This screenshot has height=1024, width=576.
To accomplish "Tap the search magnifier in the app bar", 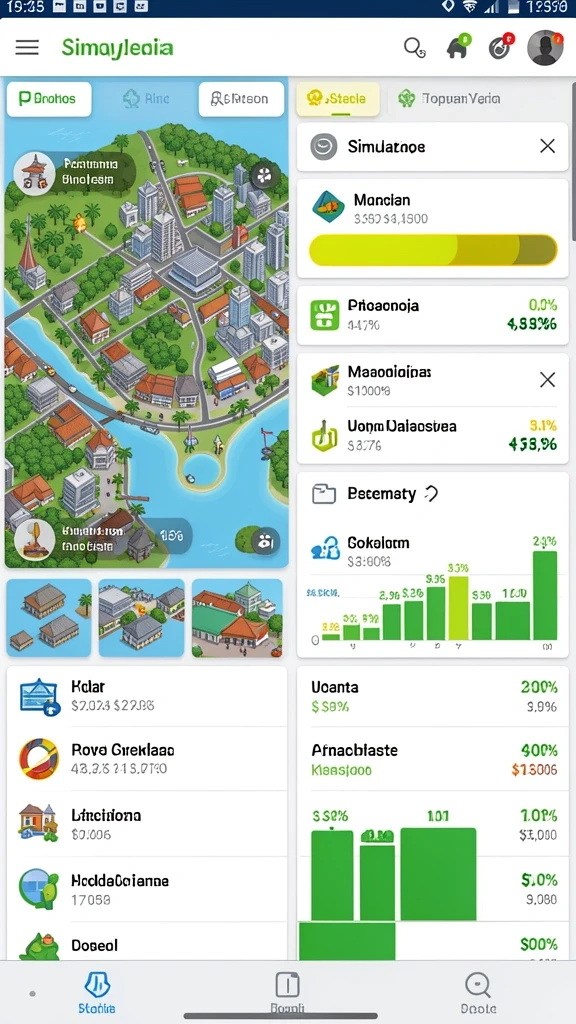I will [x=415, y=48].
